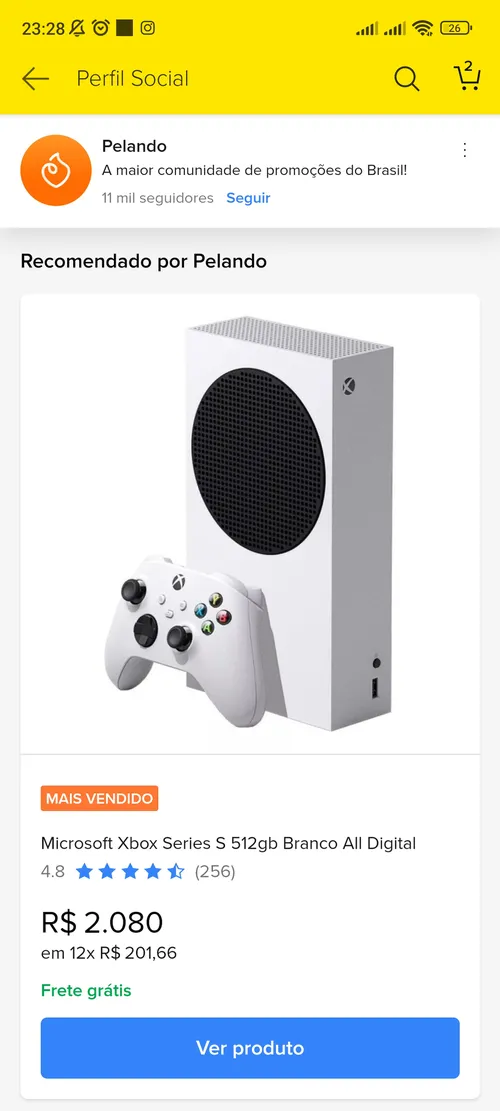Viewport: 500px width, 1111px height.
Task: Open search with the magnifier icon
Action: point(407,79)
